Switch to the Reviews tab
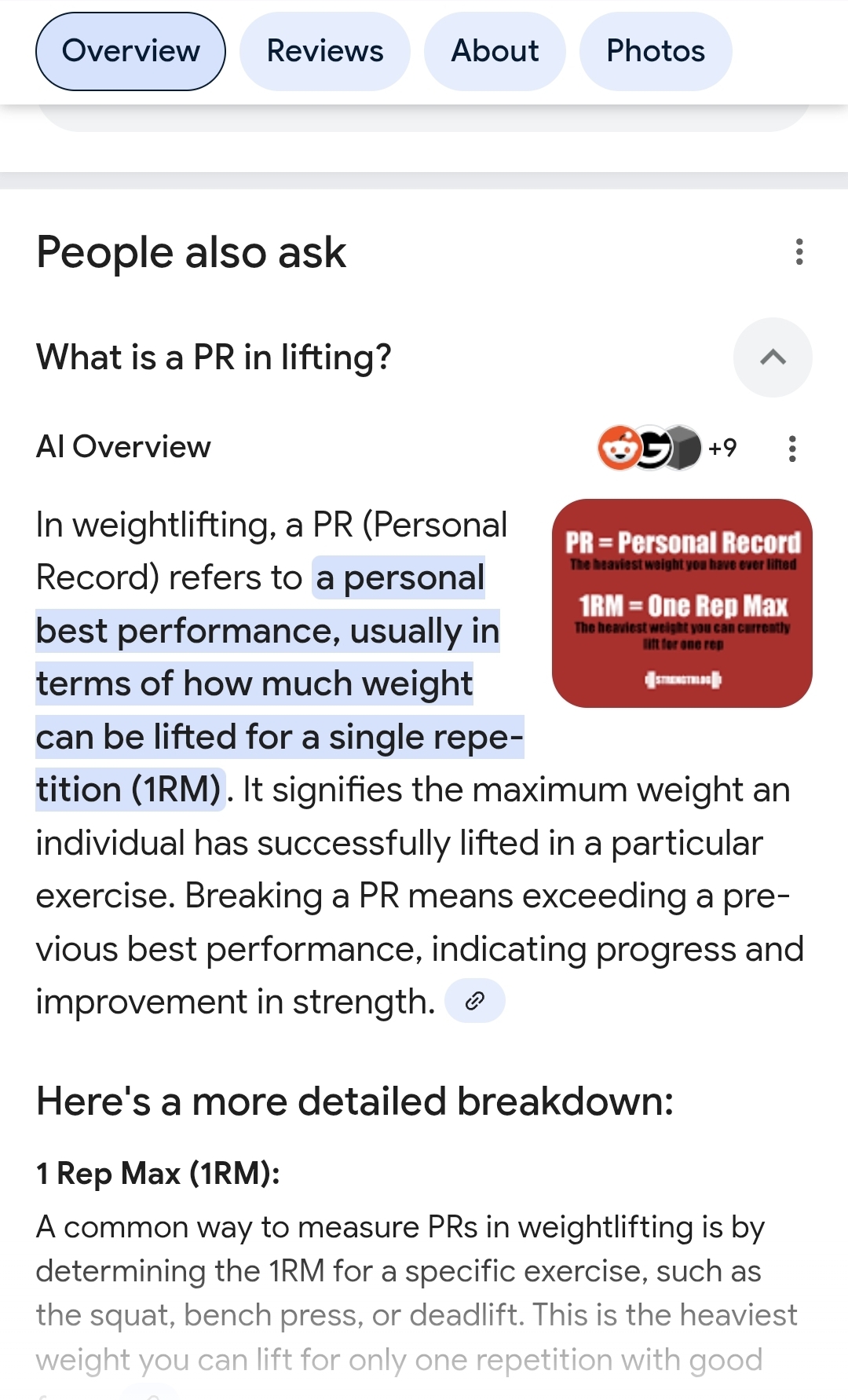The height and width of the screenshot is (1400, 848). 325,51
